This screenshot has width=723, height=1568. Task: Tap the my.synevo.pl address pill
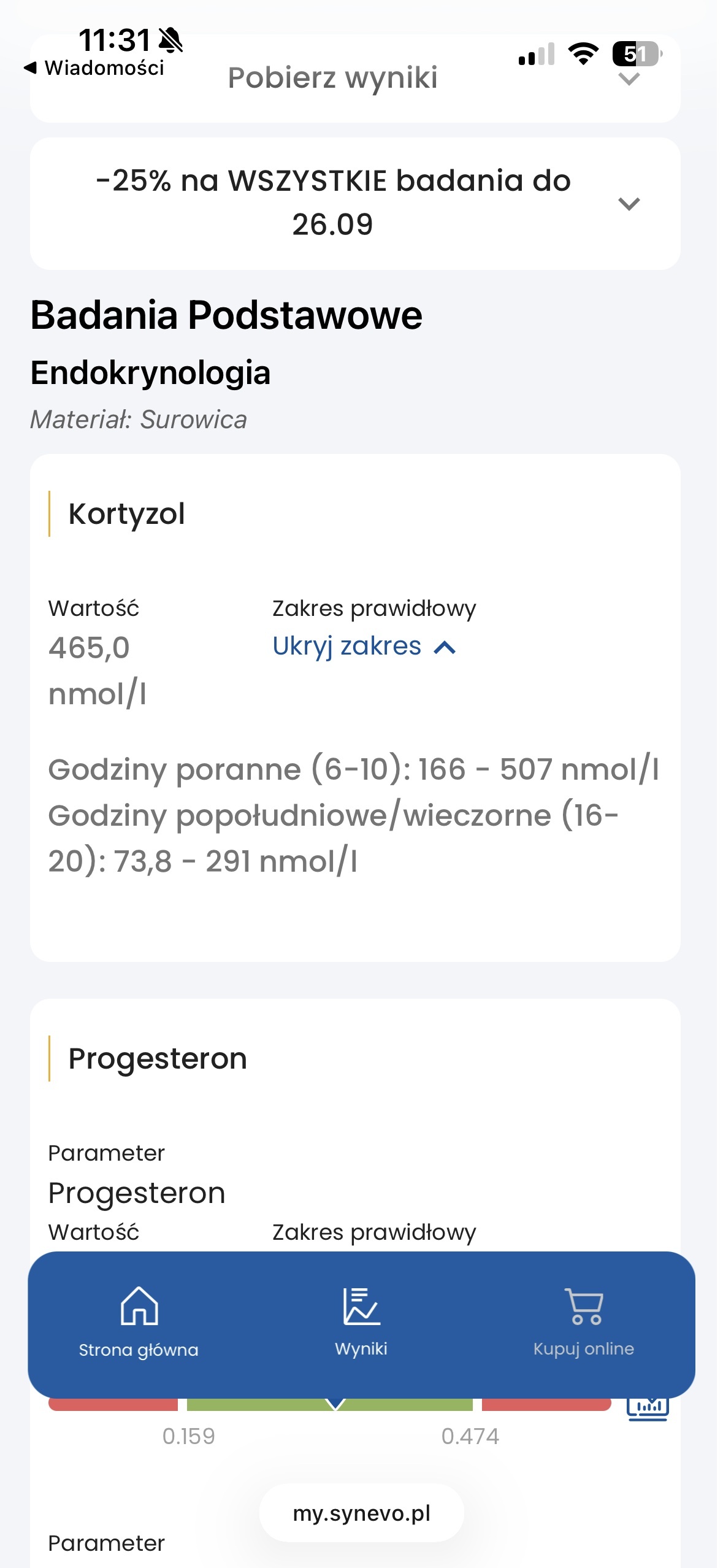pos(361,1513)
